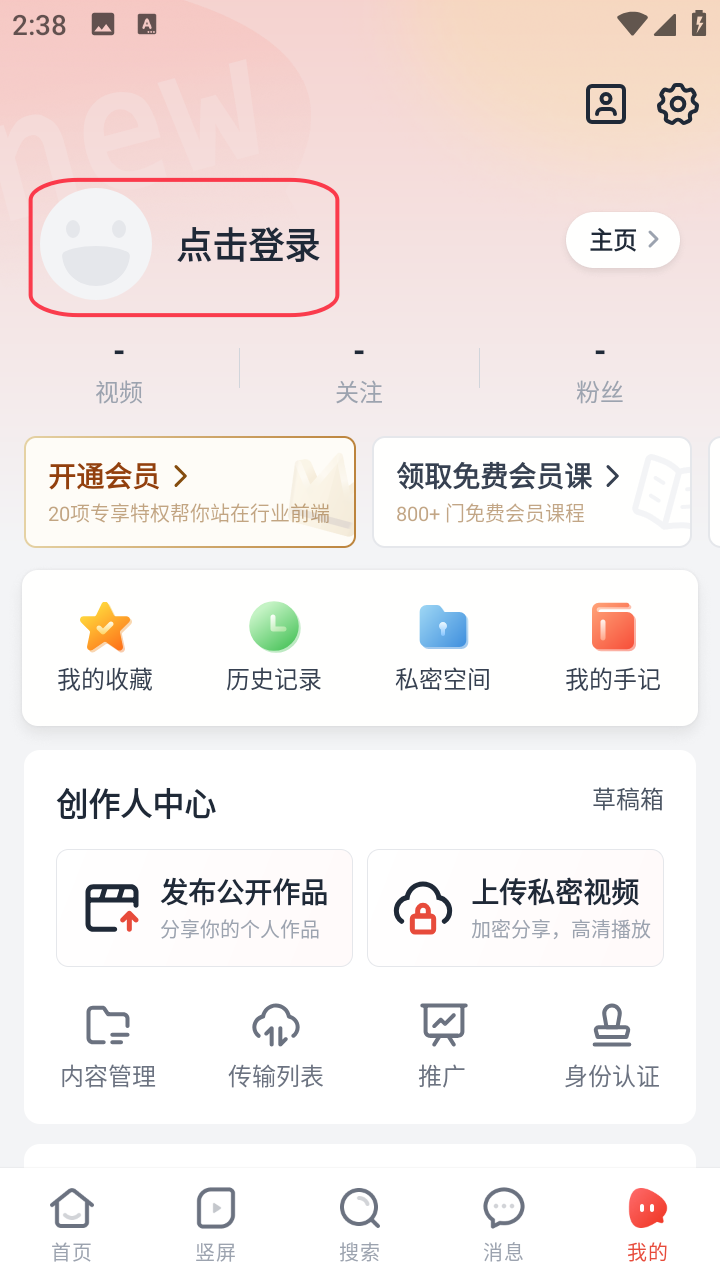Select 发布公开作品 to publish
Image resolution: width=720 pixels, height=1280 pixels.
tap(204, 908)
